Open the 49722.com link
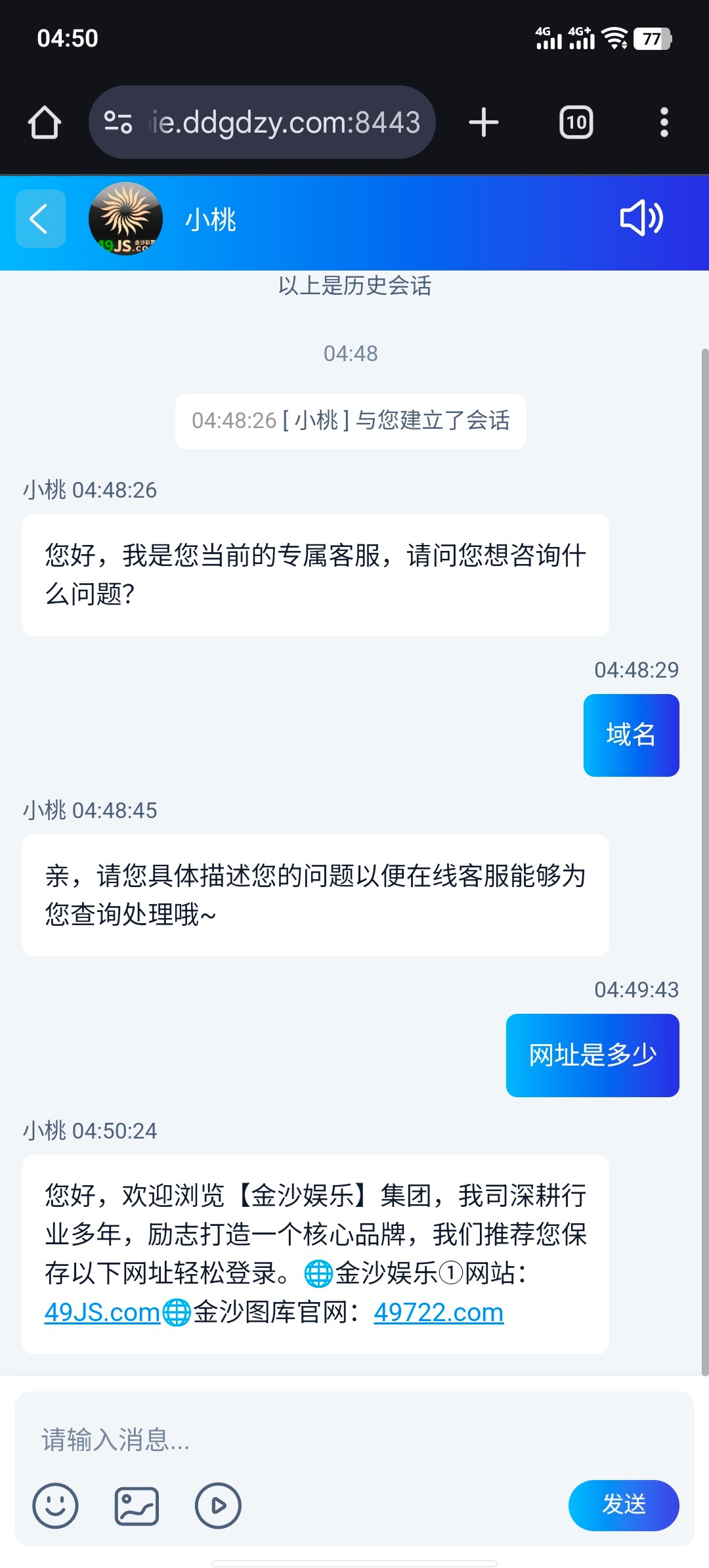709x1568 pixels. 439,1313
